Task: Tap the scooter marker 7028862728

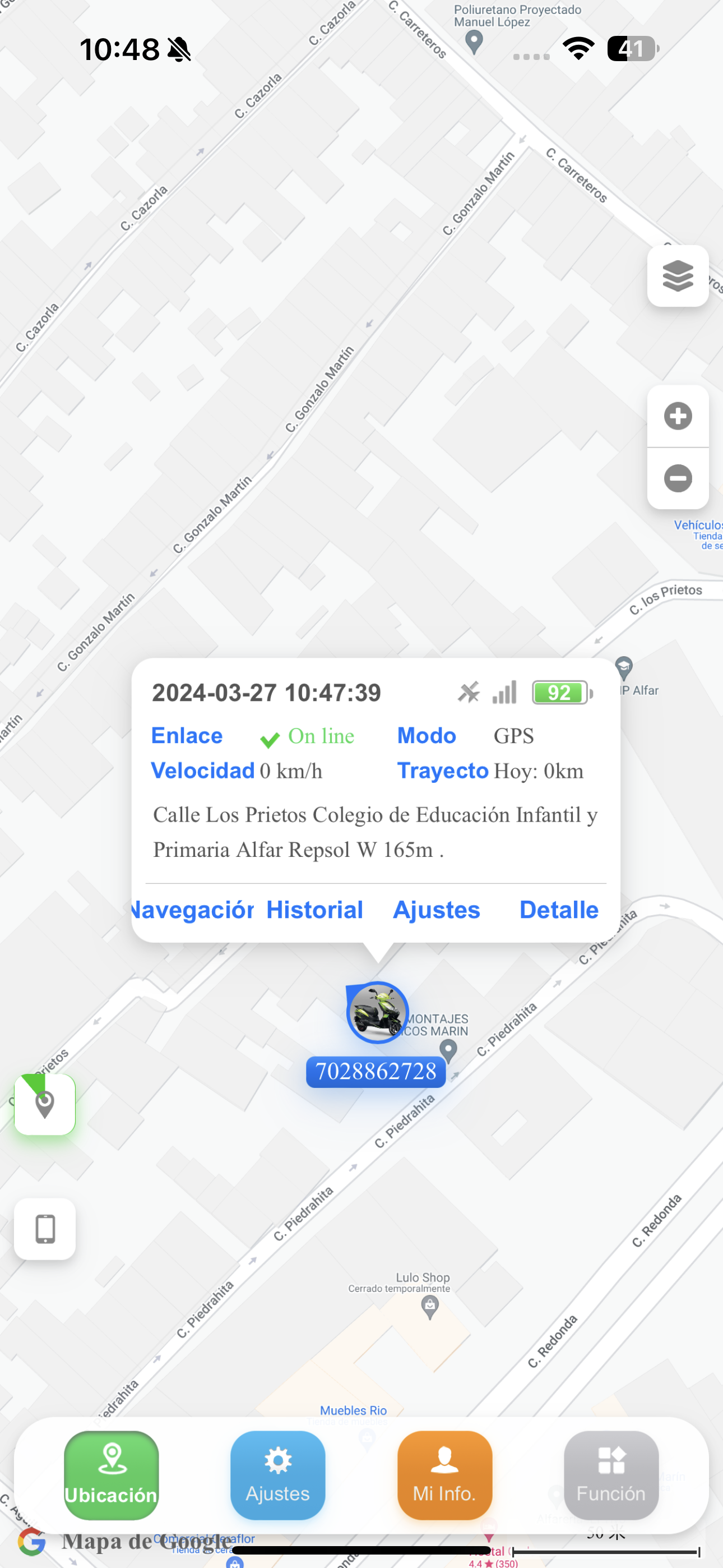Action: tap(377, 1013)
